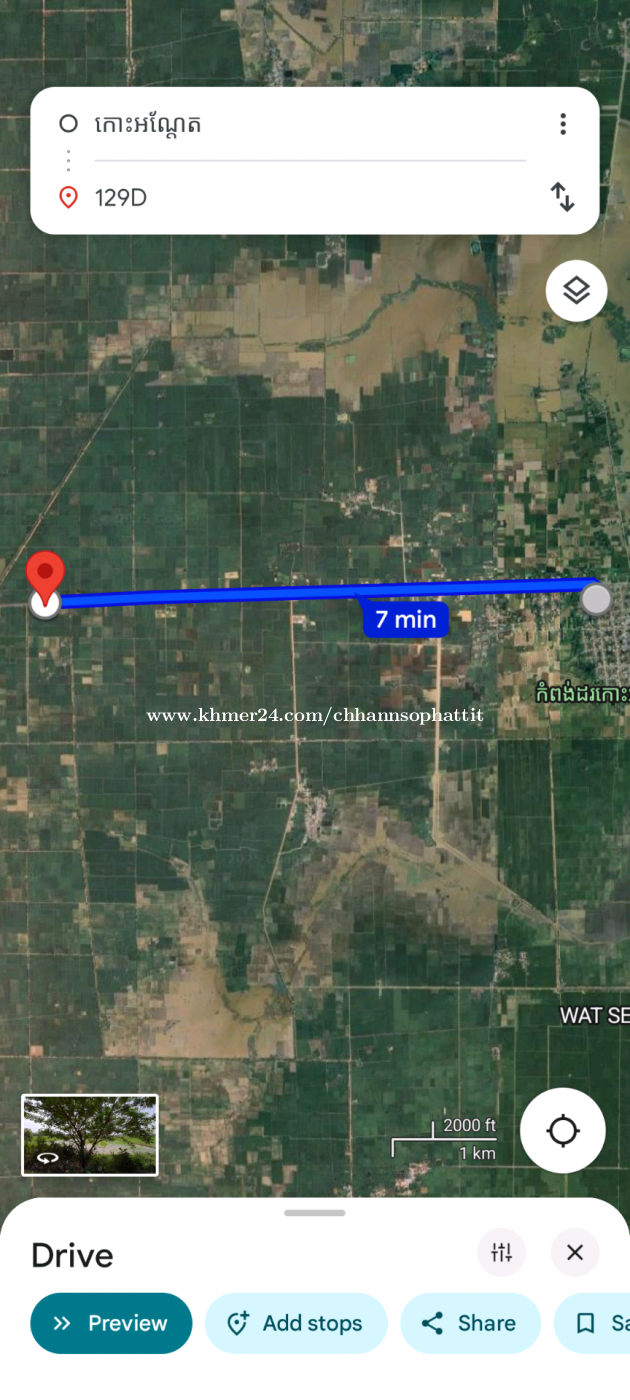Edit the starting point field
Screen dimensions: 630x1400
(300, 124)
